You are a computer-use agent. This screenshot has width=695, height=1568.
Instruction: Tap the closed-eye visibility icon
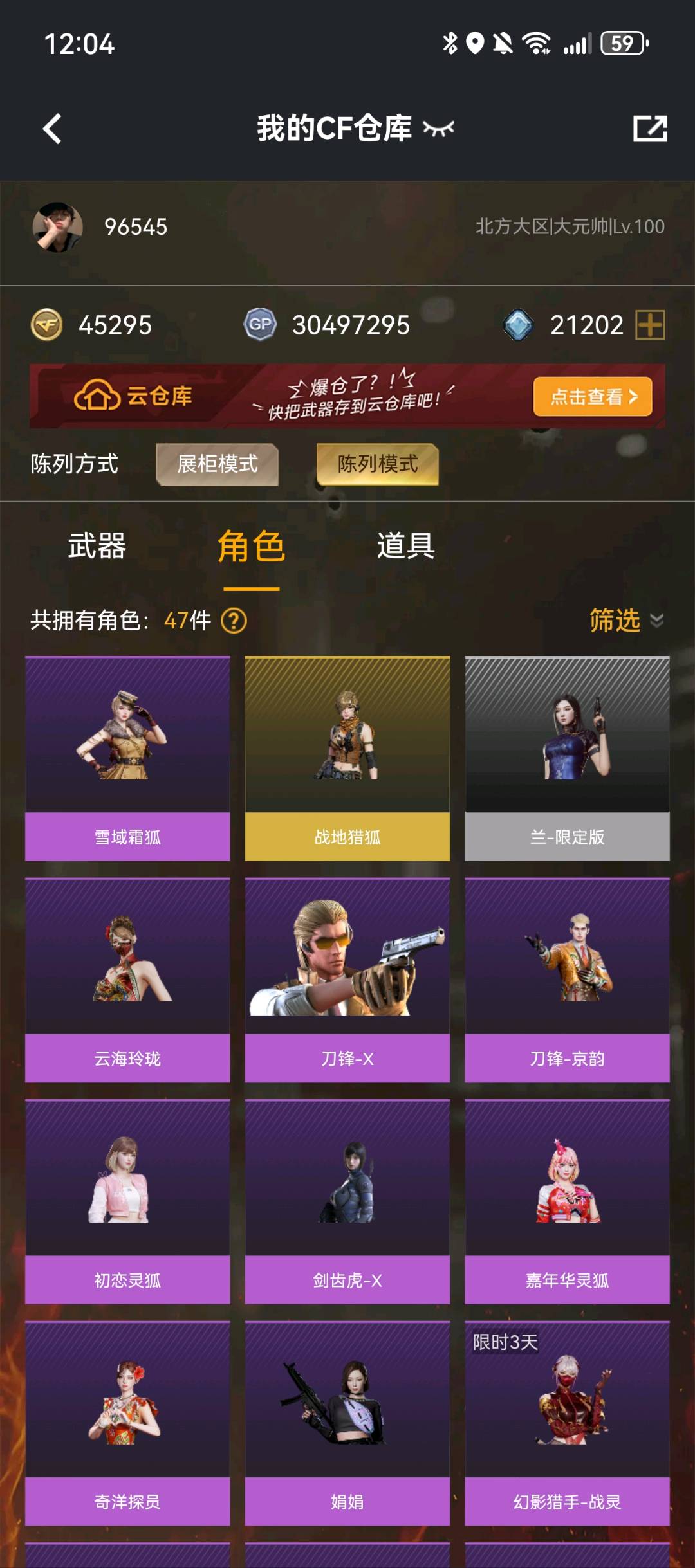click(x=438, y=129)
